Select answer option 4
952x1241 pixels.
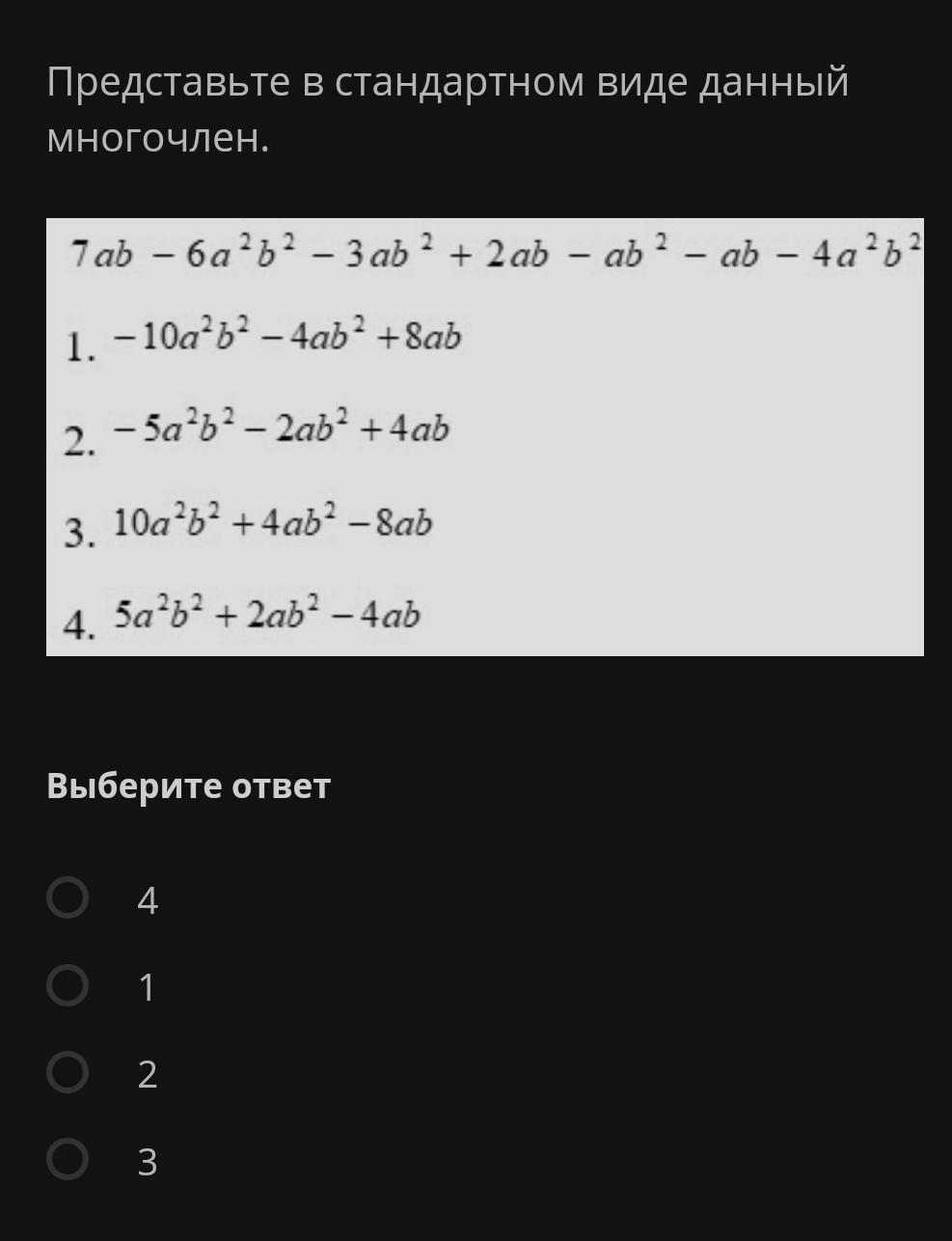68,898
